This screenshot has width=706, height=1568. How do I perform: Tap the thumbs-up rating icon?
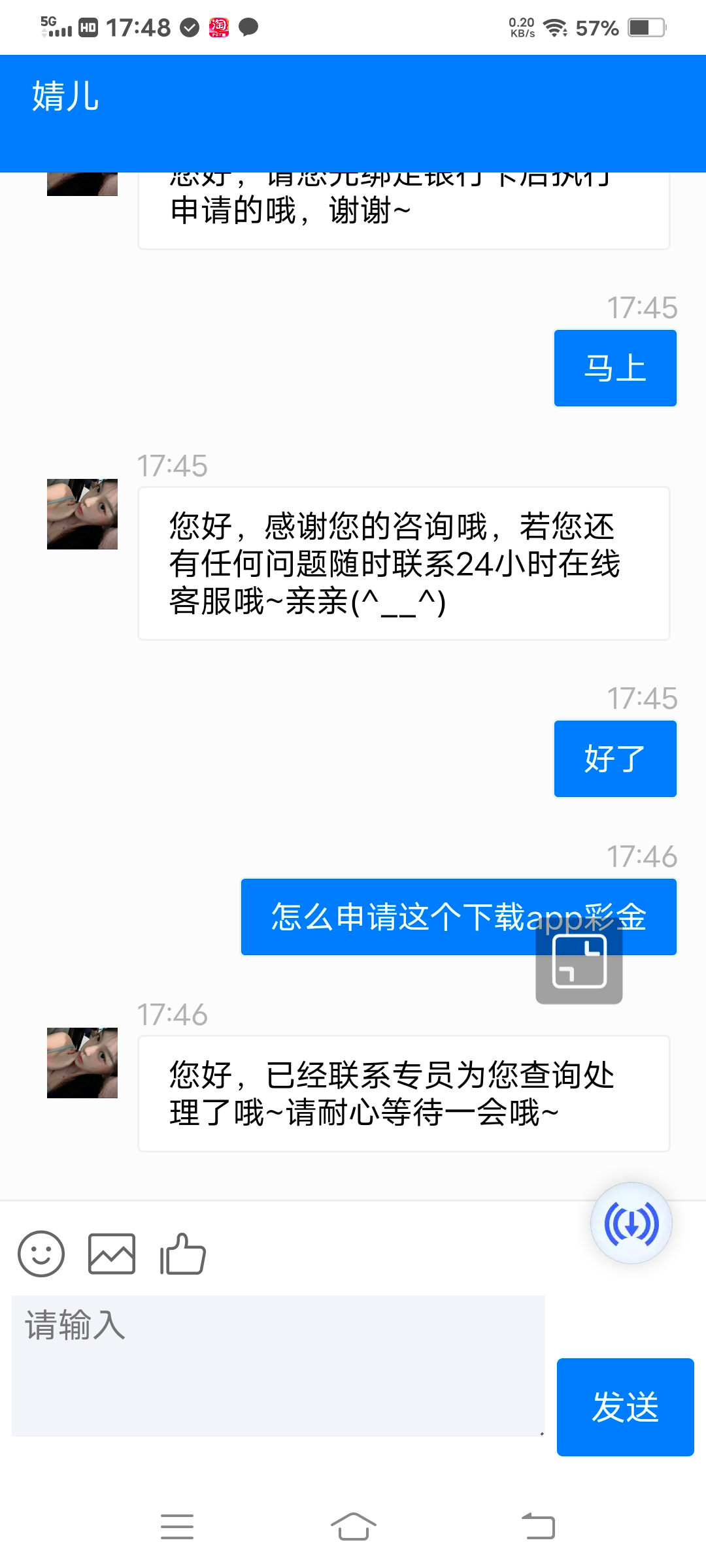coord(183,1254)
